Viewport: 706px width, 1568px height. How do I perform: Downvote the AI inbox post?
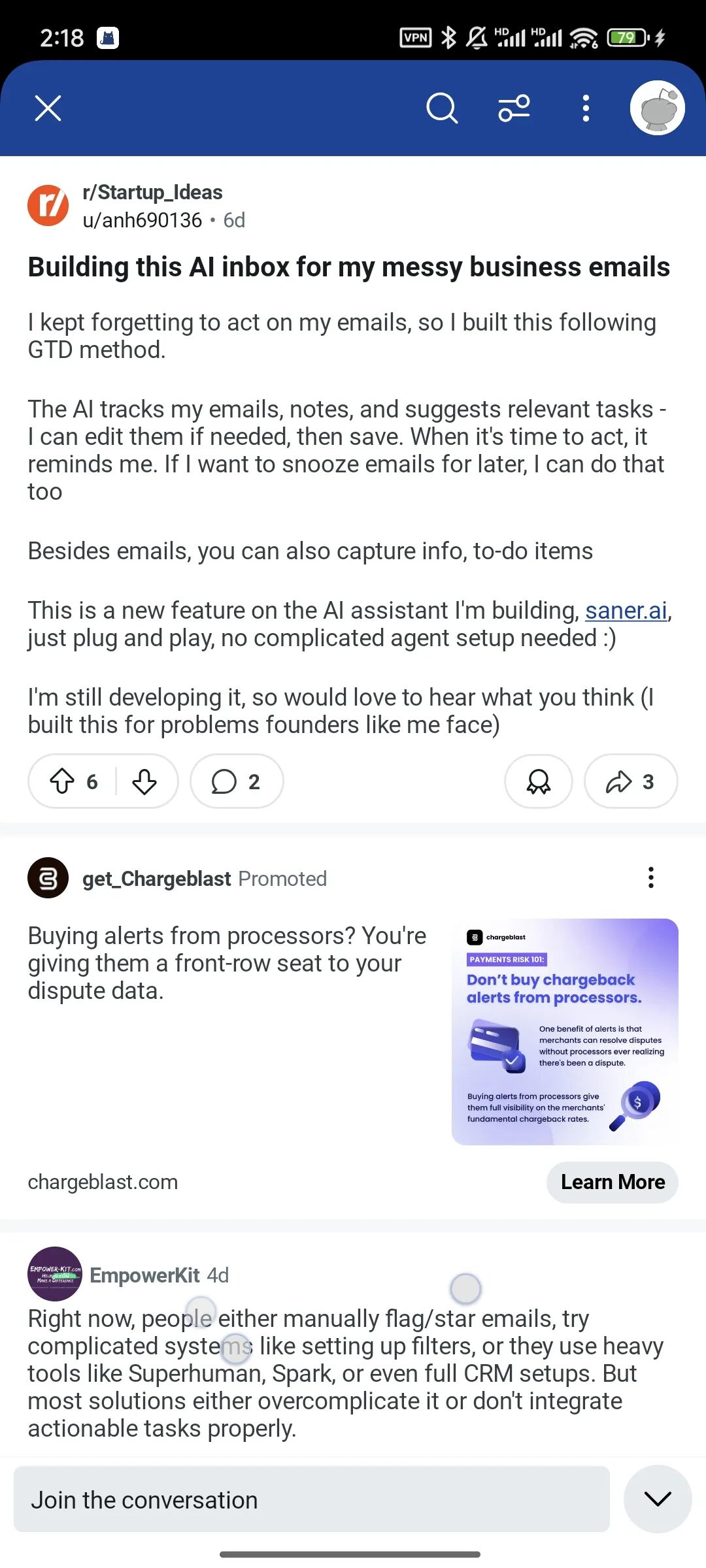(144, 781)
